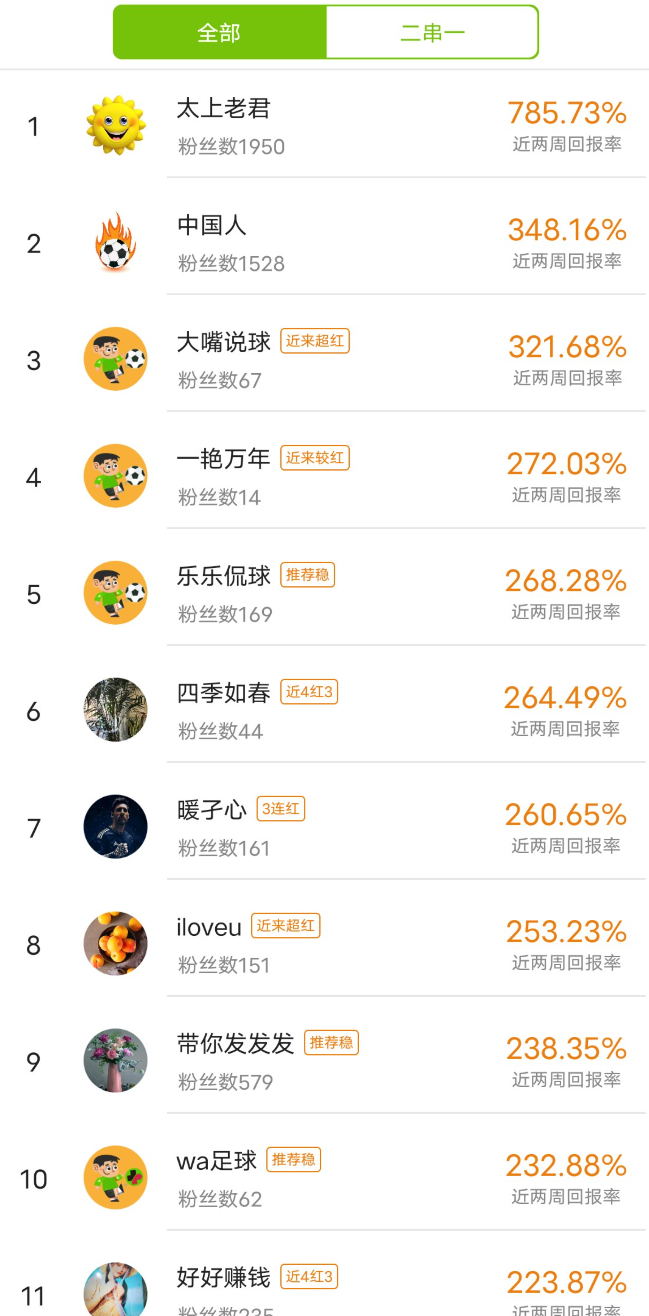Screen dimensions: 649x1316
Task: Switch to the 全部 tab
Action: click(x=220, y=32)
